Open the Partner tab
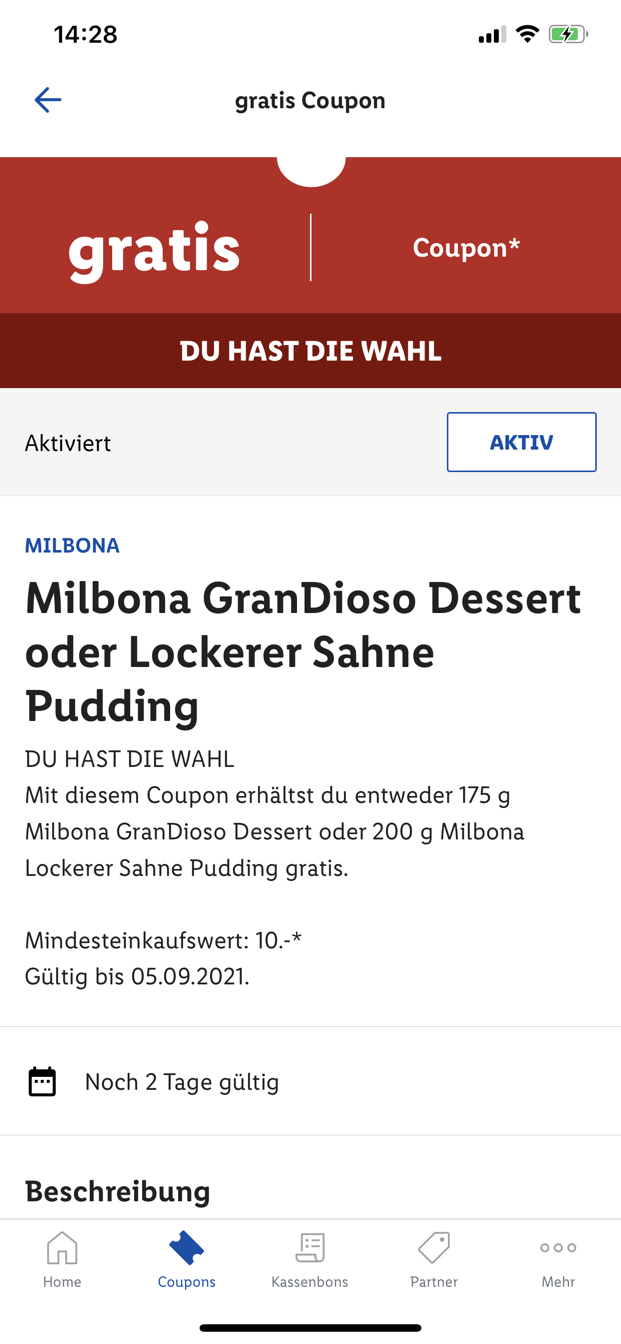This screenshot has height=1344, width=621. click(434, 1260)
